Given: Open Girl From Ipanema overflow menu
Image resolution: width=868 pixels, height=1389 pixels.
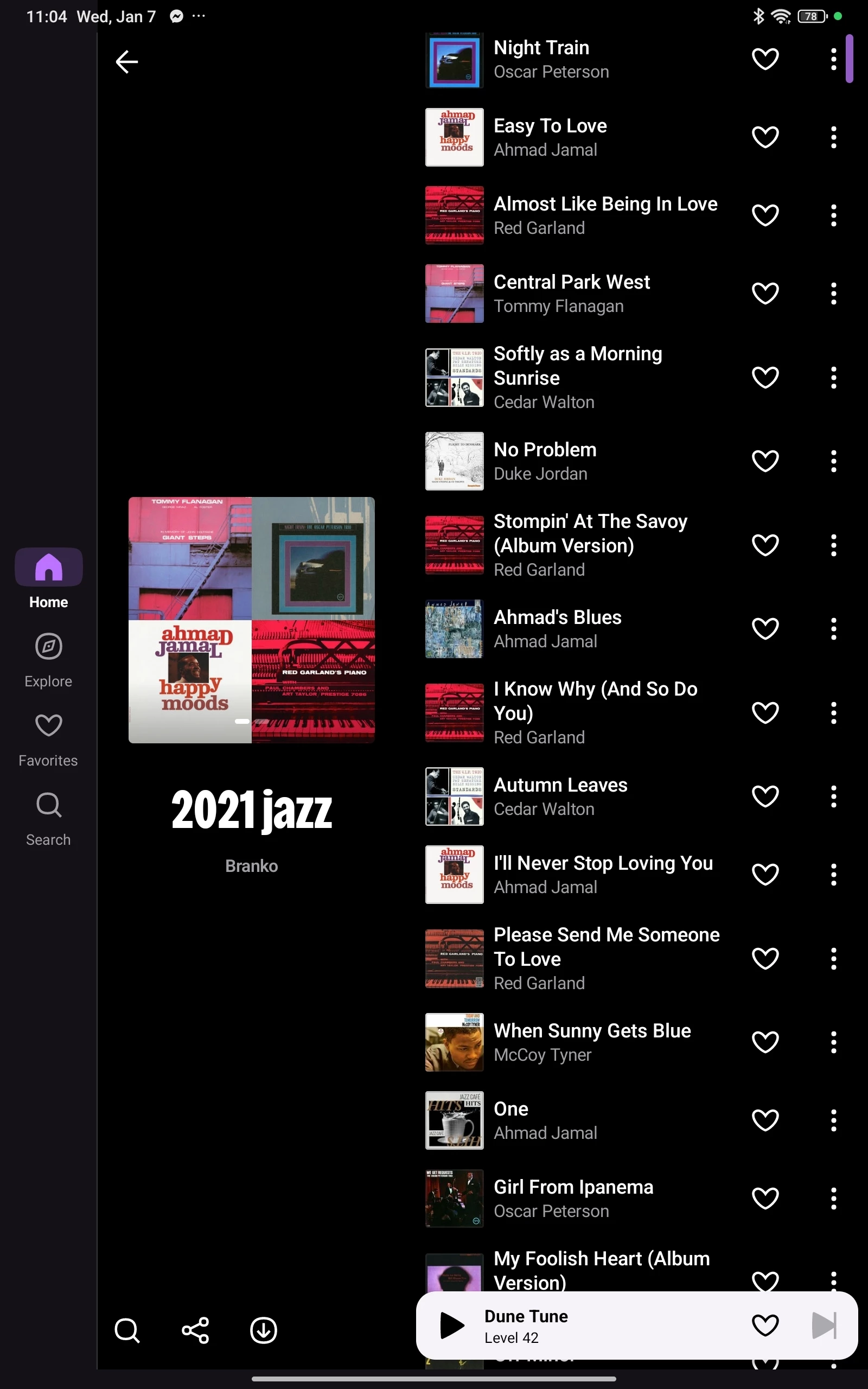Looking at the screenshot, I should [833, 1199].
